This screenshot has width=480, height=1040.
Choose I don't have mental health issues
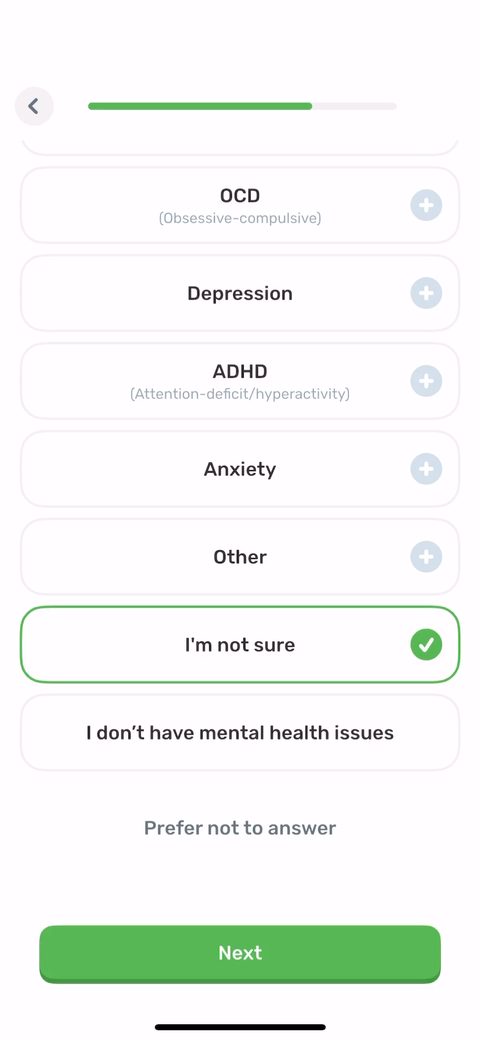[x=240, y=732]
